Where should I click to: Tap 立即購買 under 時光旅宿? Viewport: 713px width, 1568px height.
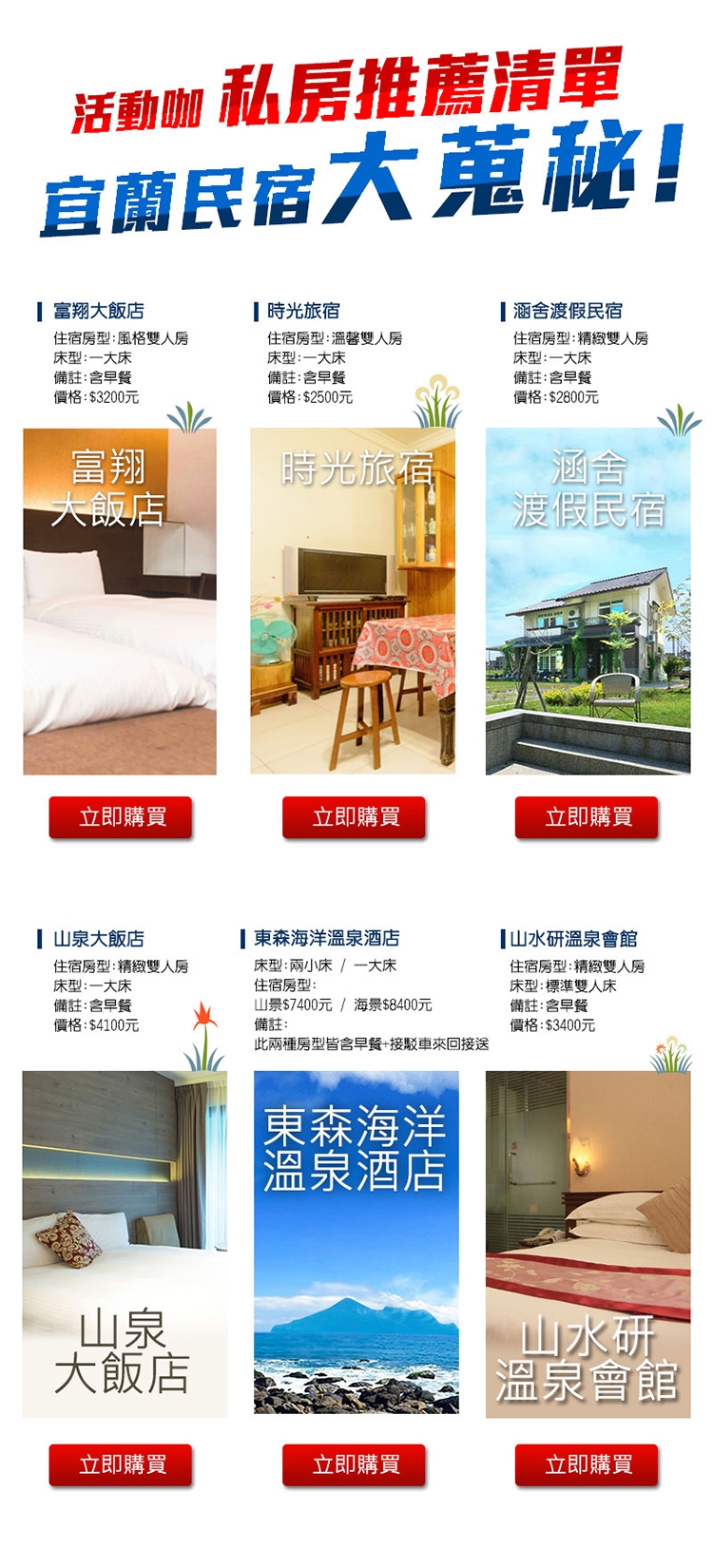point(354,817)
